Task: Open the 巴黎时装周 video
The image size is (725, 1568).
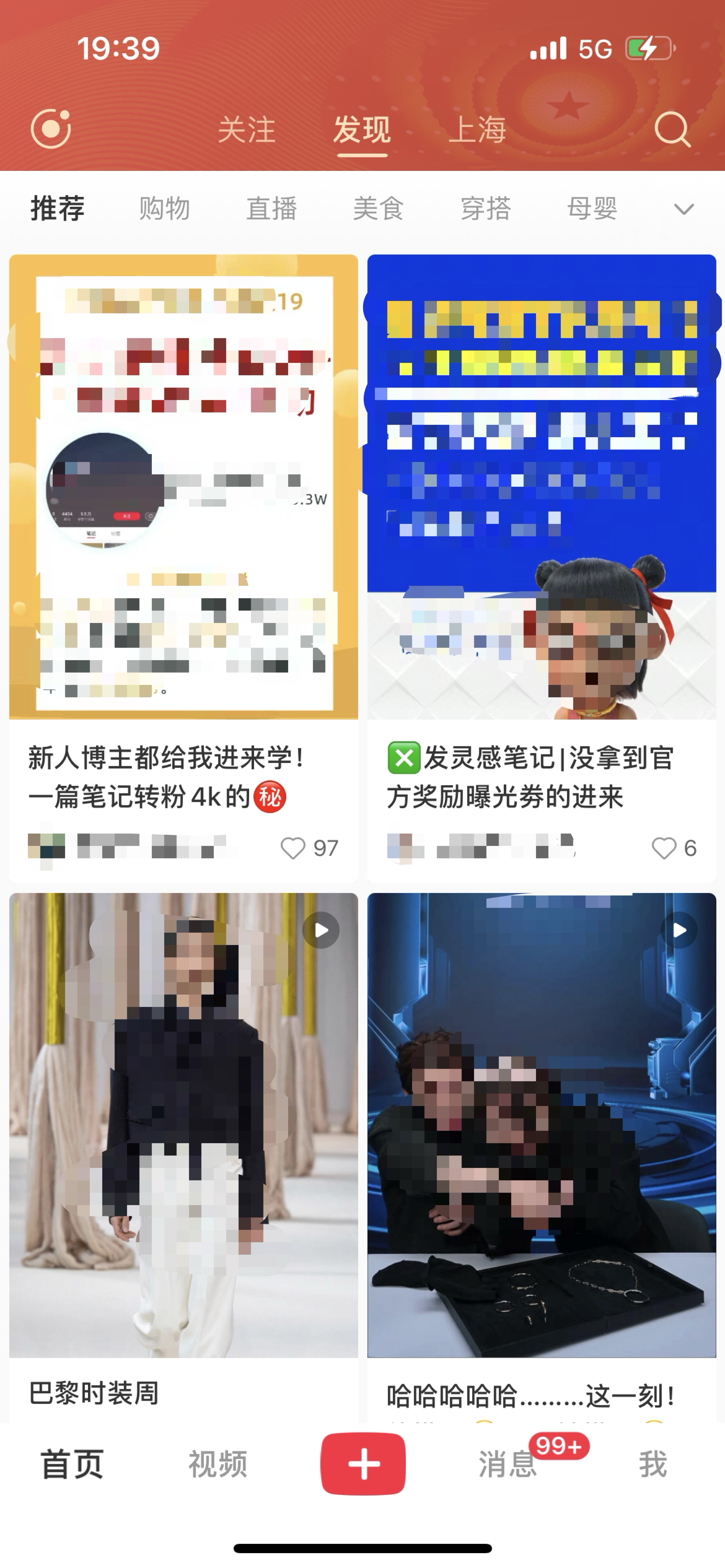Action: [x=183, y=1127]
